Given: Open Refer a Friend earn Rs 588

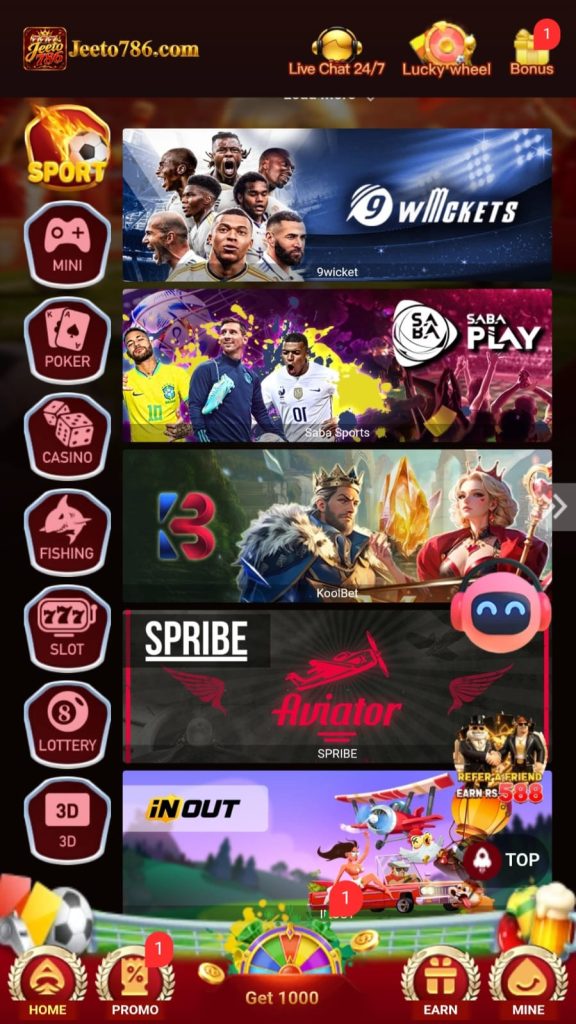Looking at the screenshot, I should 500,761.
